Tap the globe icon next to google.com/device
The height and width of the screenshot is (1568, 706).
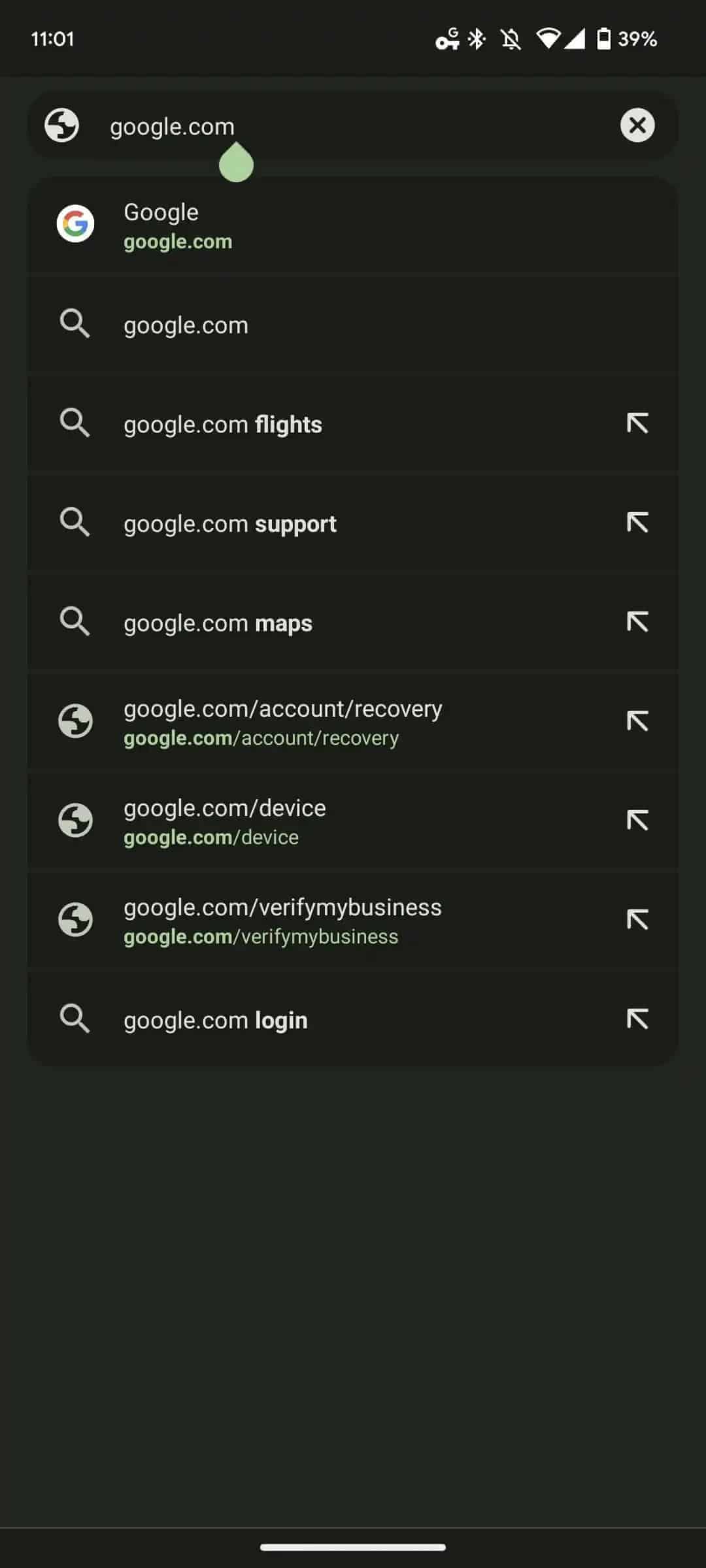pyautogui.click(x=75, y=821)
